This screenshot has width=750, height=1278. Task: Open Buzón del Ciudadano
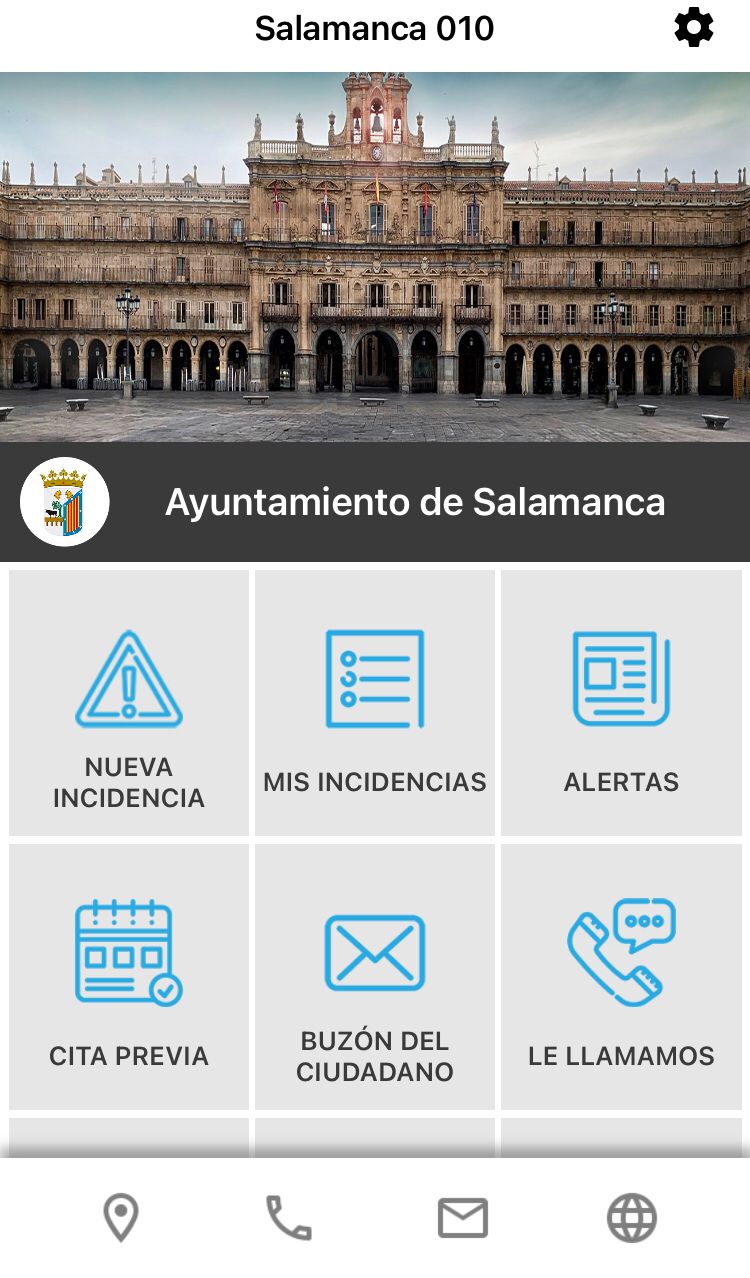point(375,977)
